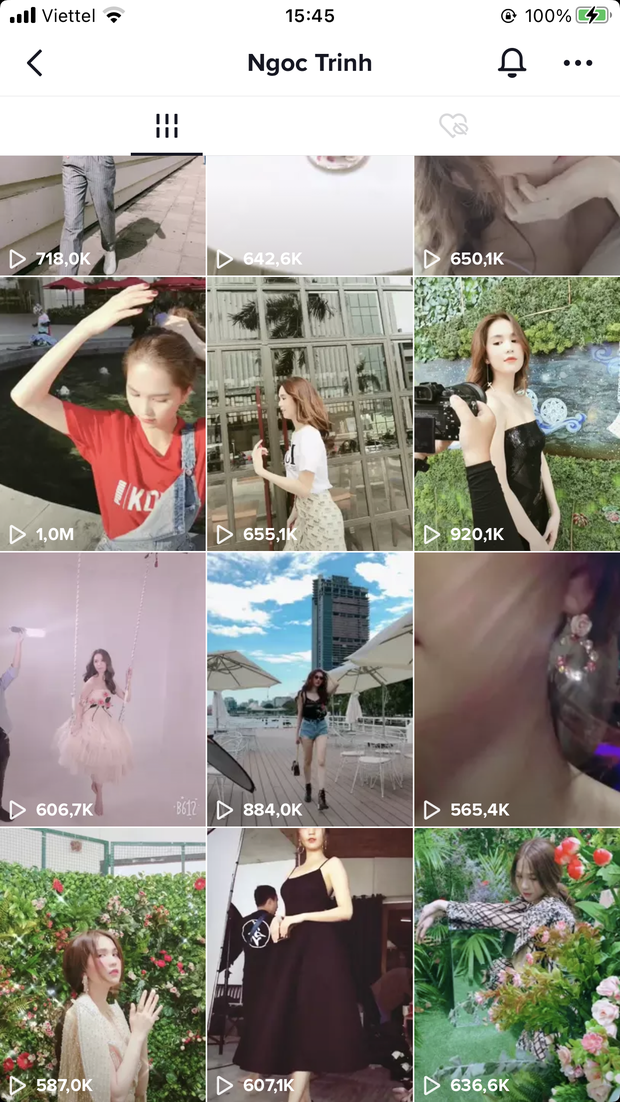Switch to the liked videos tab
The height and width of the screenshot is (1102, 620).
point(453,126)
